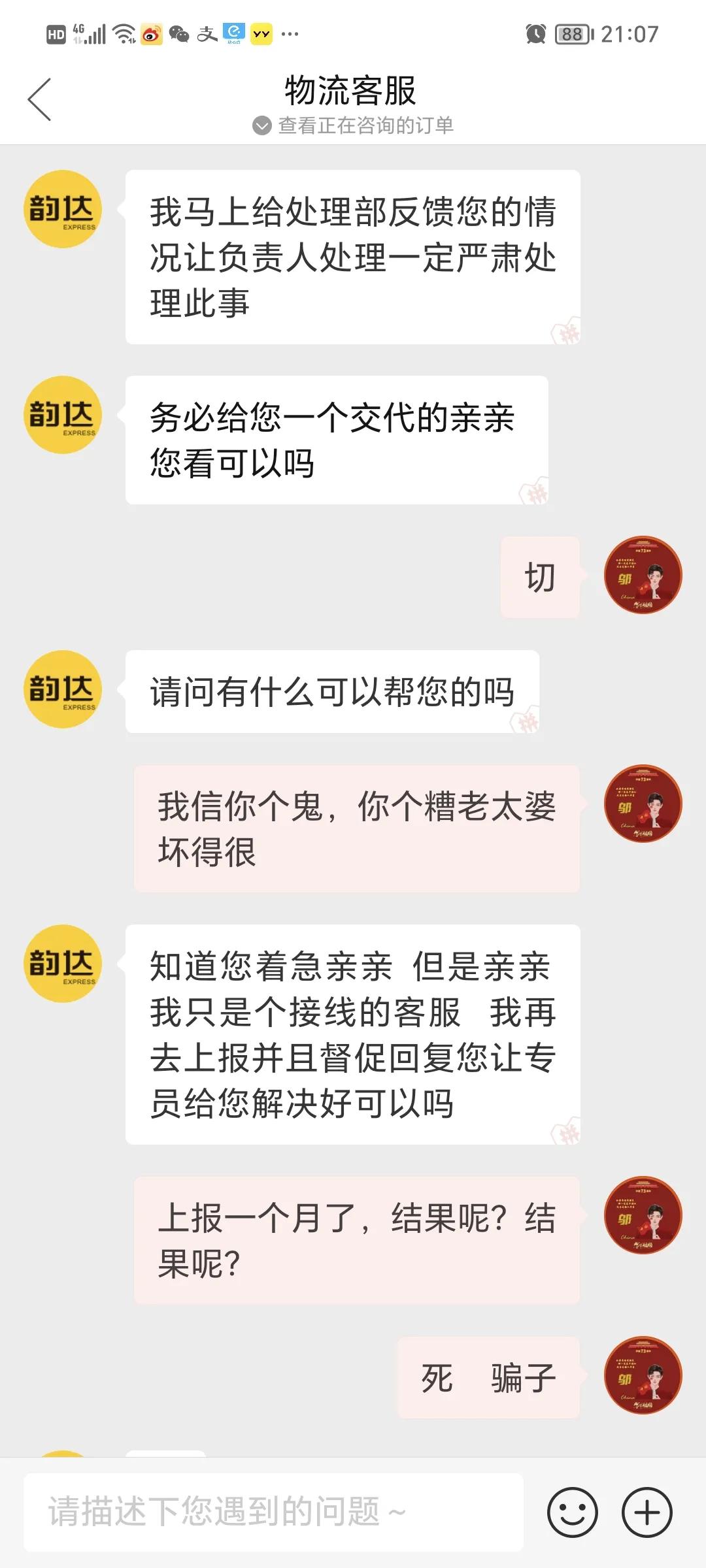Tap the back arrow to exit the chat
The image size is (706, 1568).
[x=39, y=98]
